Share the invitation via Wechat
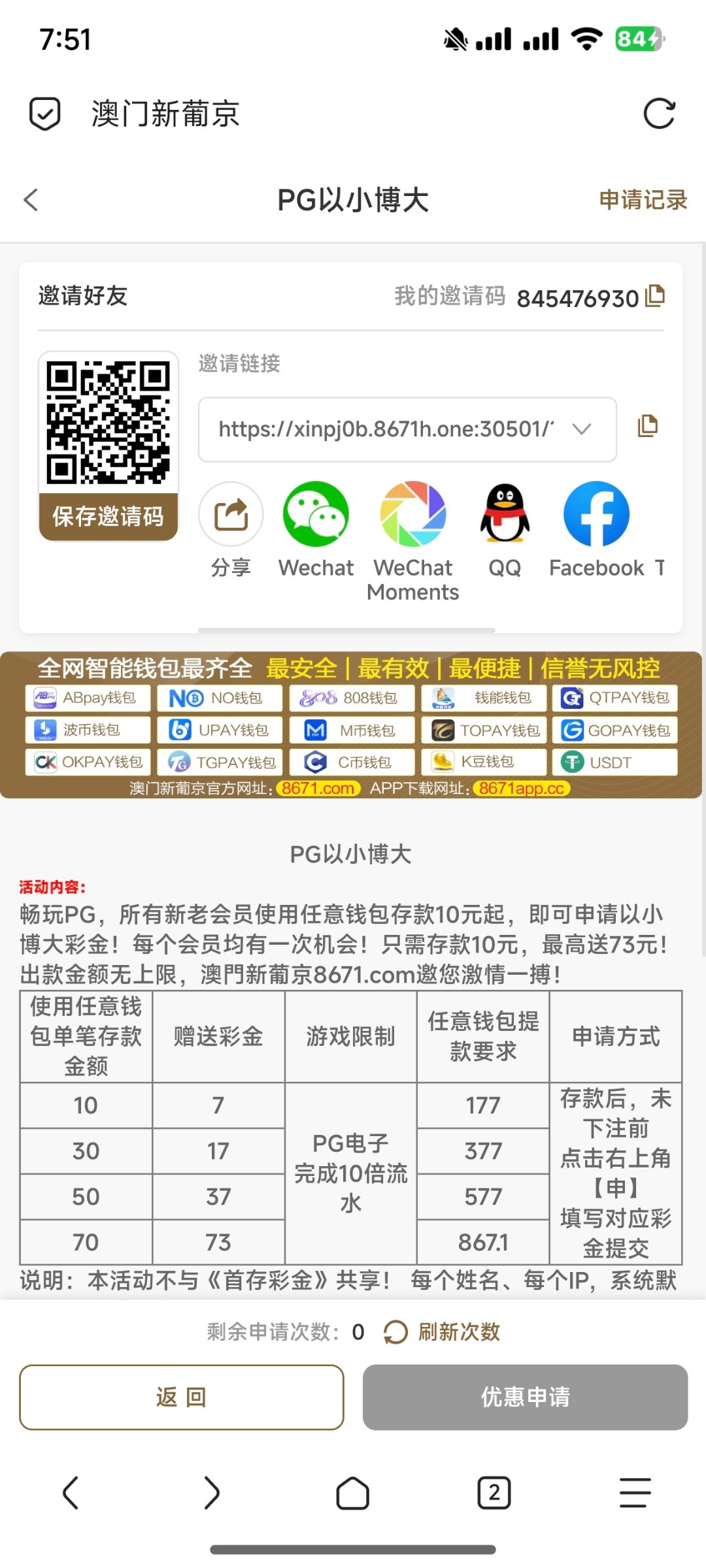 tap(316, 515)
